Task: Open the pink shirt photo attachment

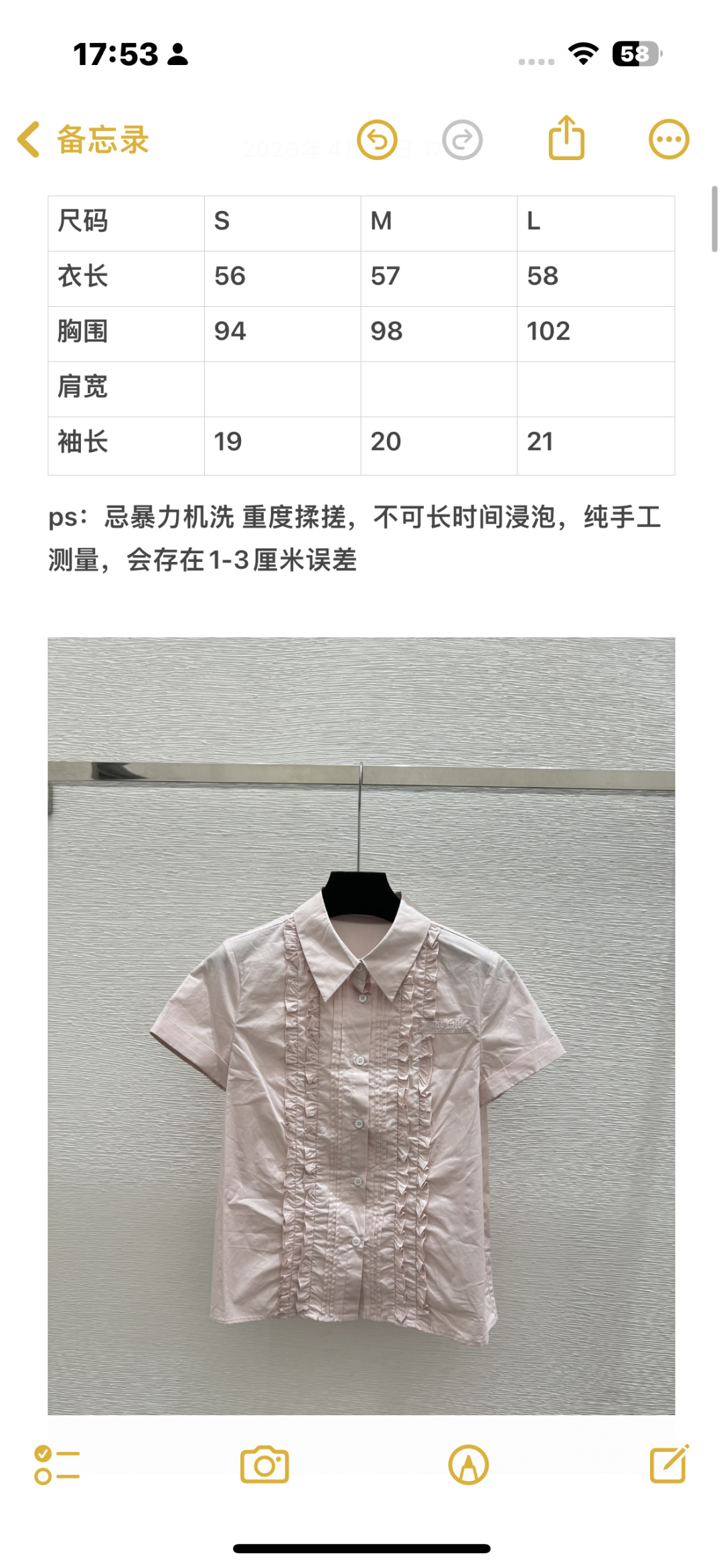Action: pyautogui.click(x=361, y=1025)
